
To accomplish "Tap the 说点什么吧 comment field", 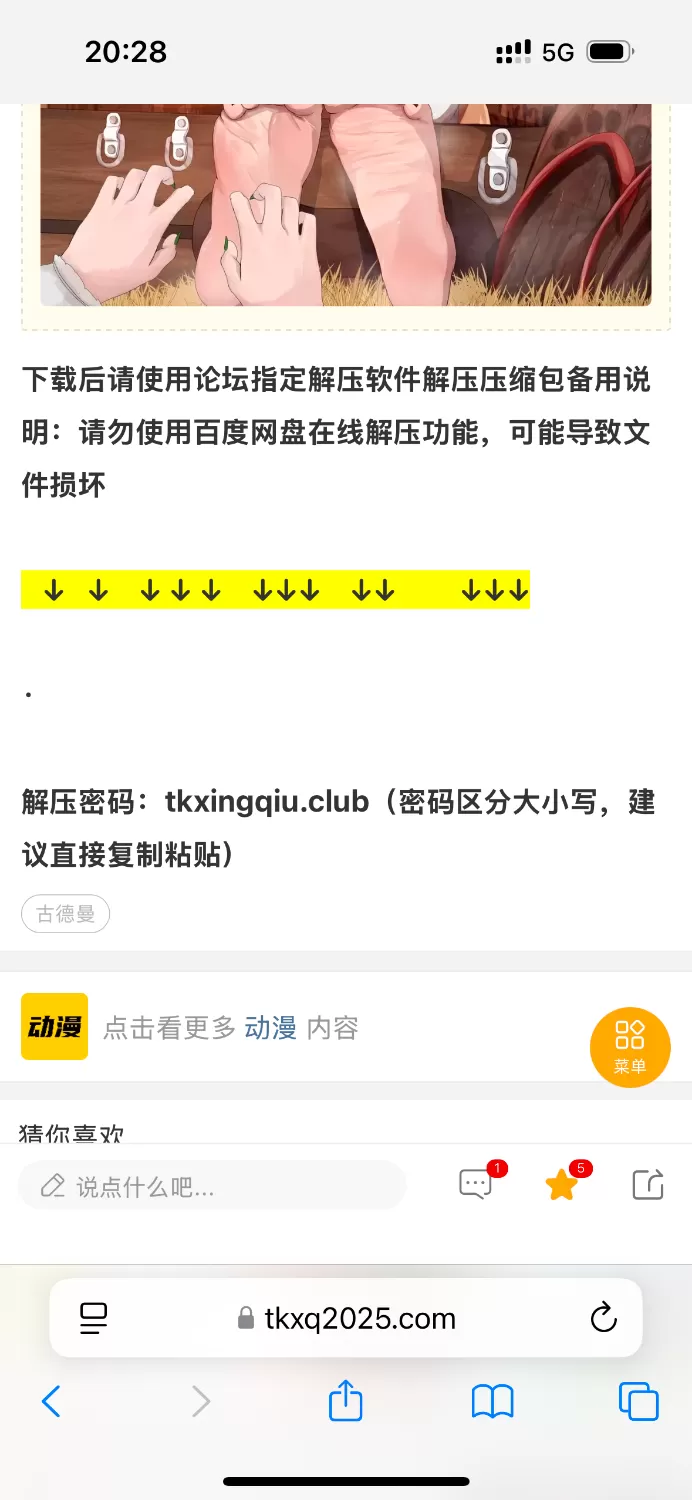I will [212, 1187].
